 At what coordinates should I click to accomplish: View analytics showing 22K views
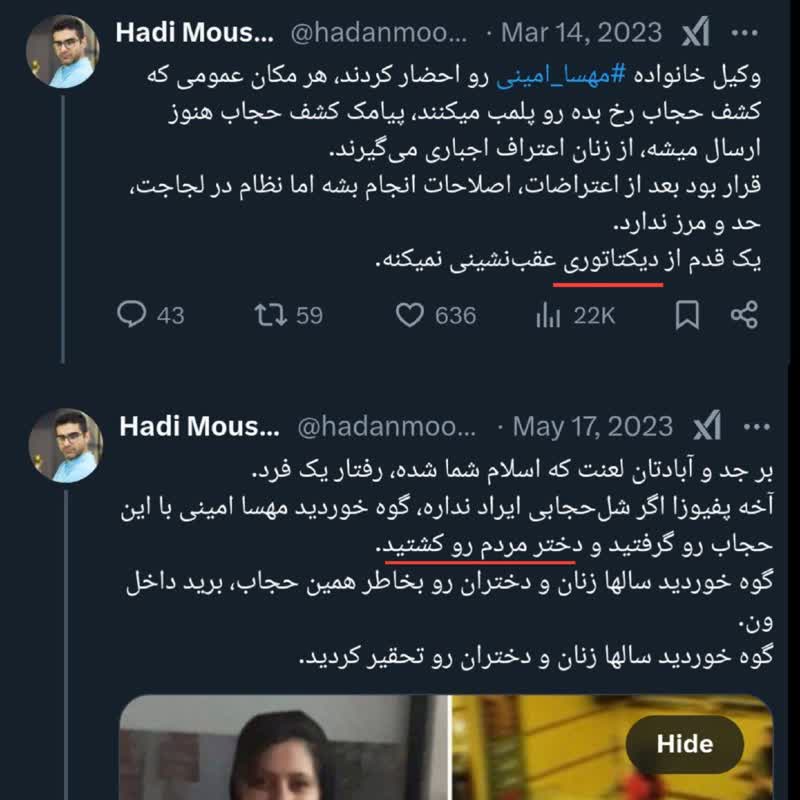point(548,316)
